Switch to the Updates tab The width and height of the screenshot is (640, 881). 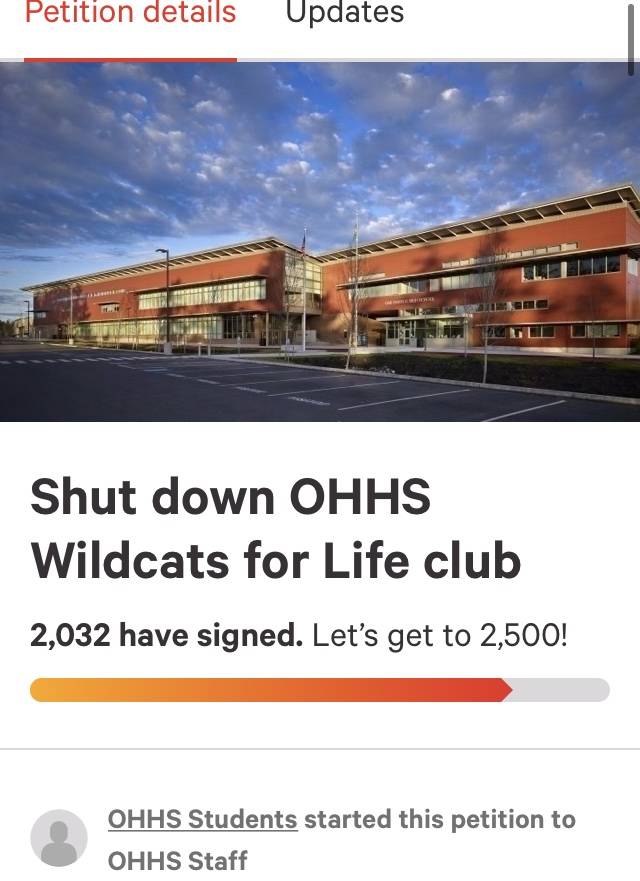point(345,14)
